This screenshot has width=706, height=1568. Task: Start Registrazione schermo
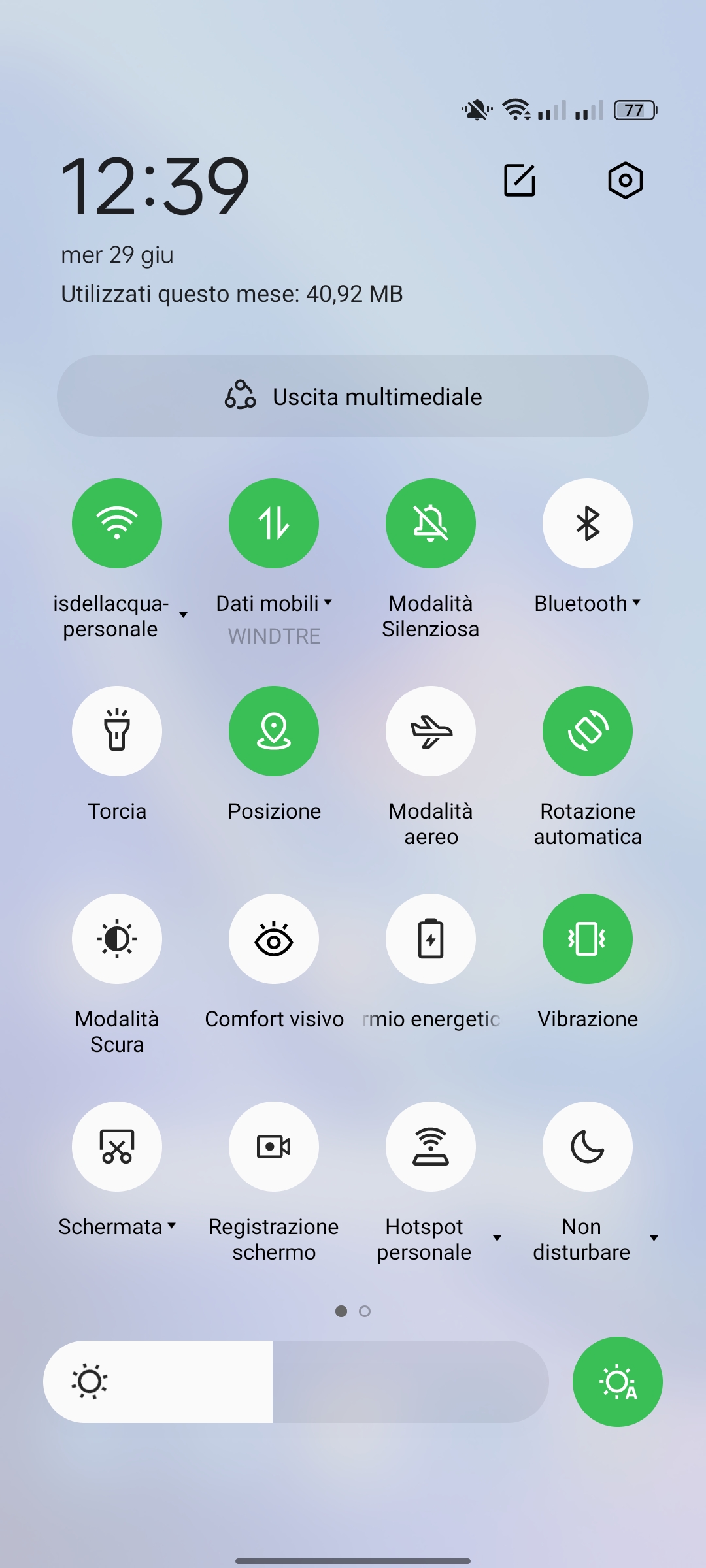(x=274, y=1146)
